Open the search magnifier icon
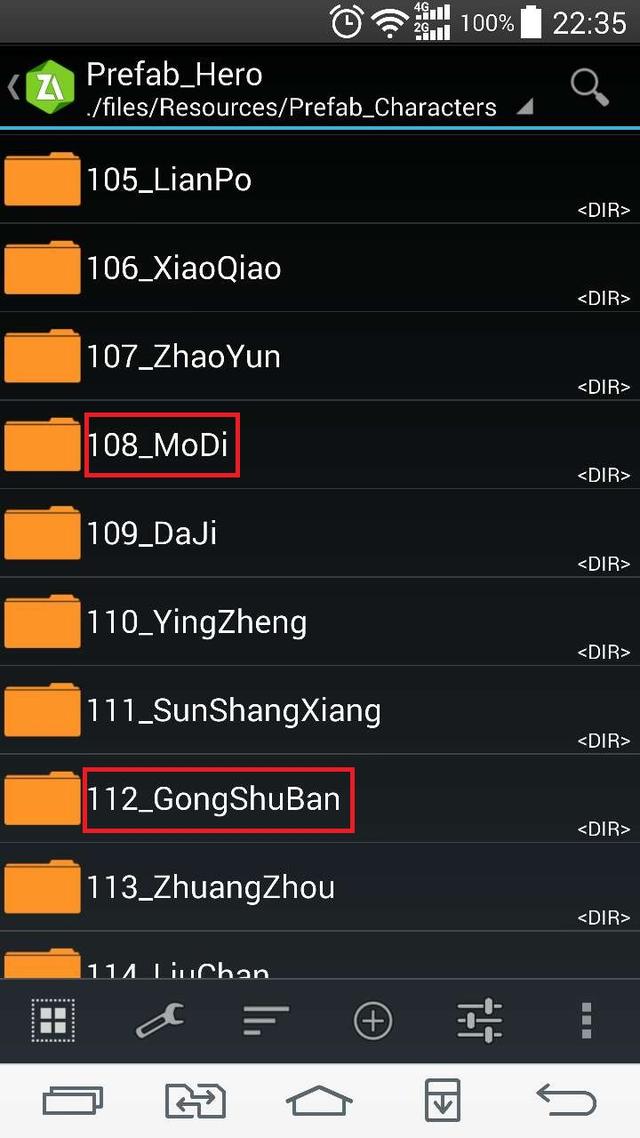 (589, 87)
